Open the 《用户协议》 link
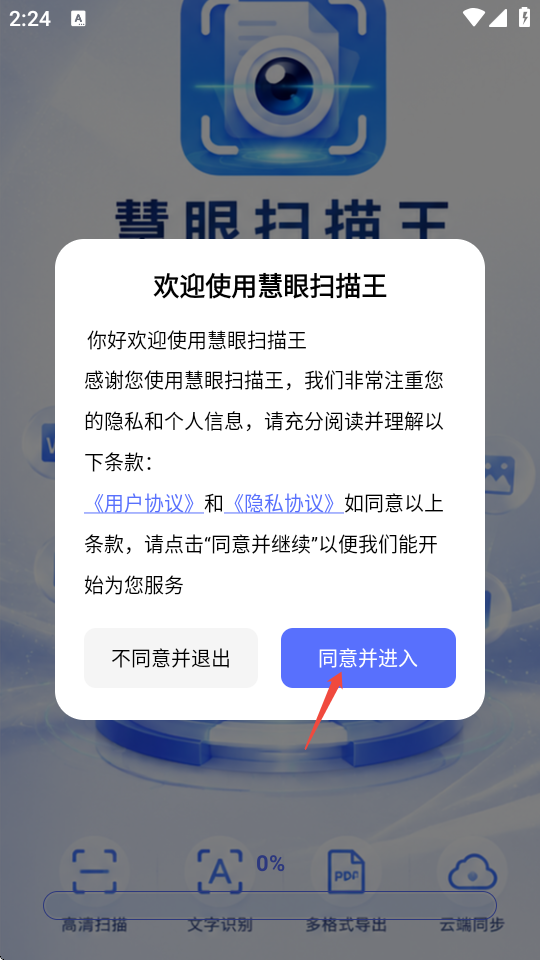Viewport: 540px width, 960px height. (144, 504)
